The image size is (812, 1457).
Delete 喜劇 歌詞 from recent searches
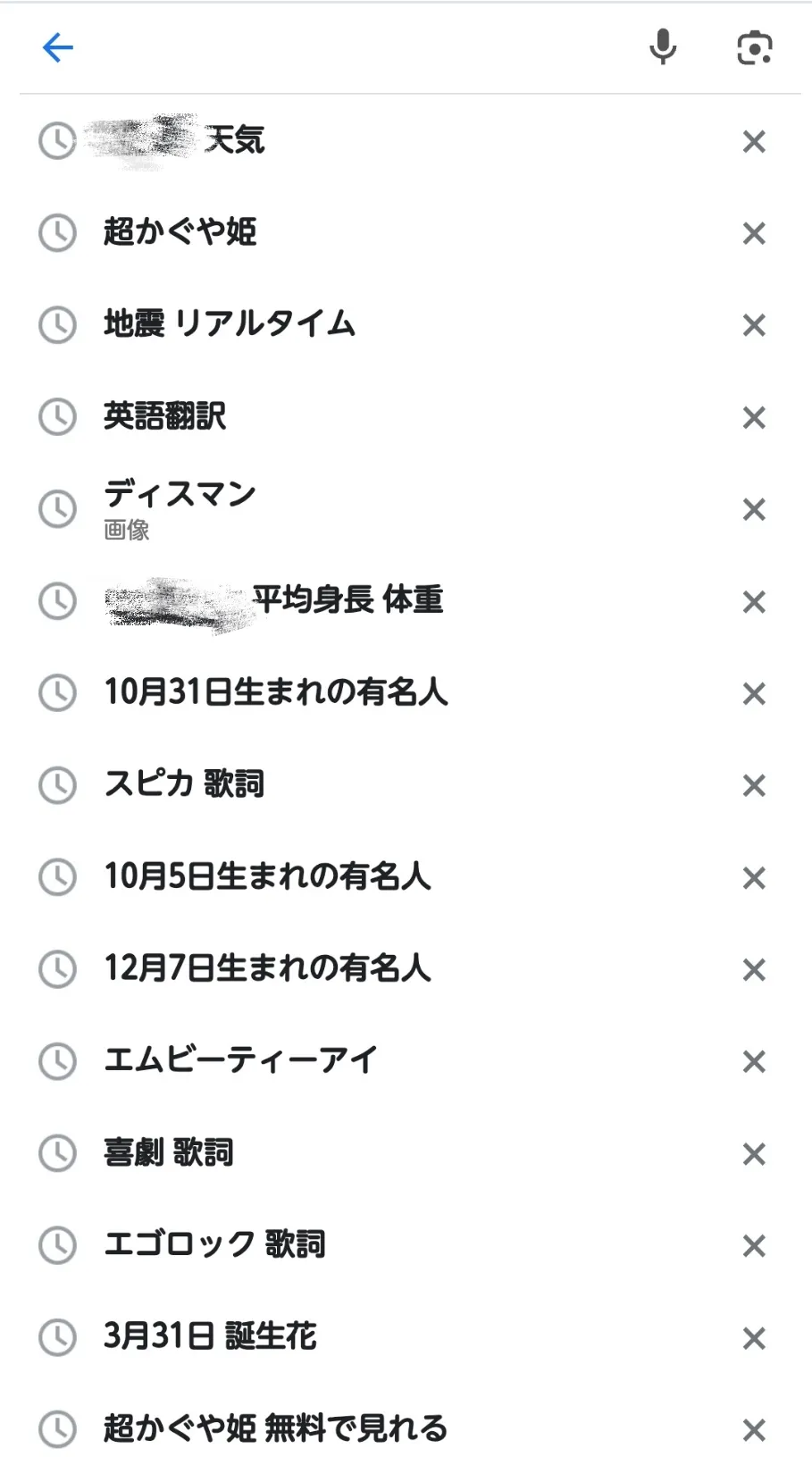pyautogui.click(x=754, y=1154)
